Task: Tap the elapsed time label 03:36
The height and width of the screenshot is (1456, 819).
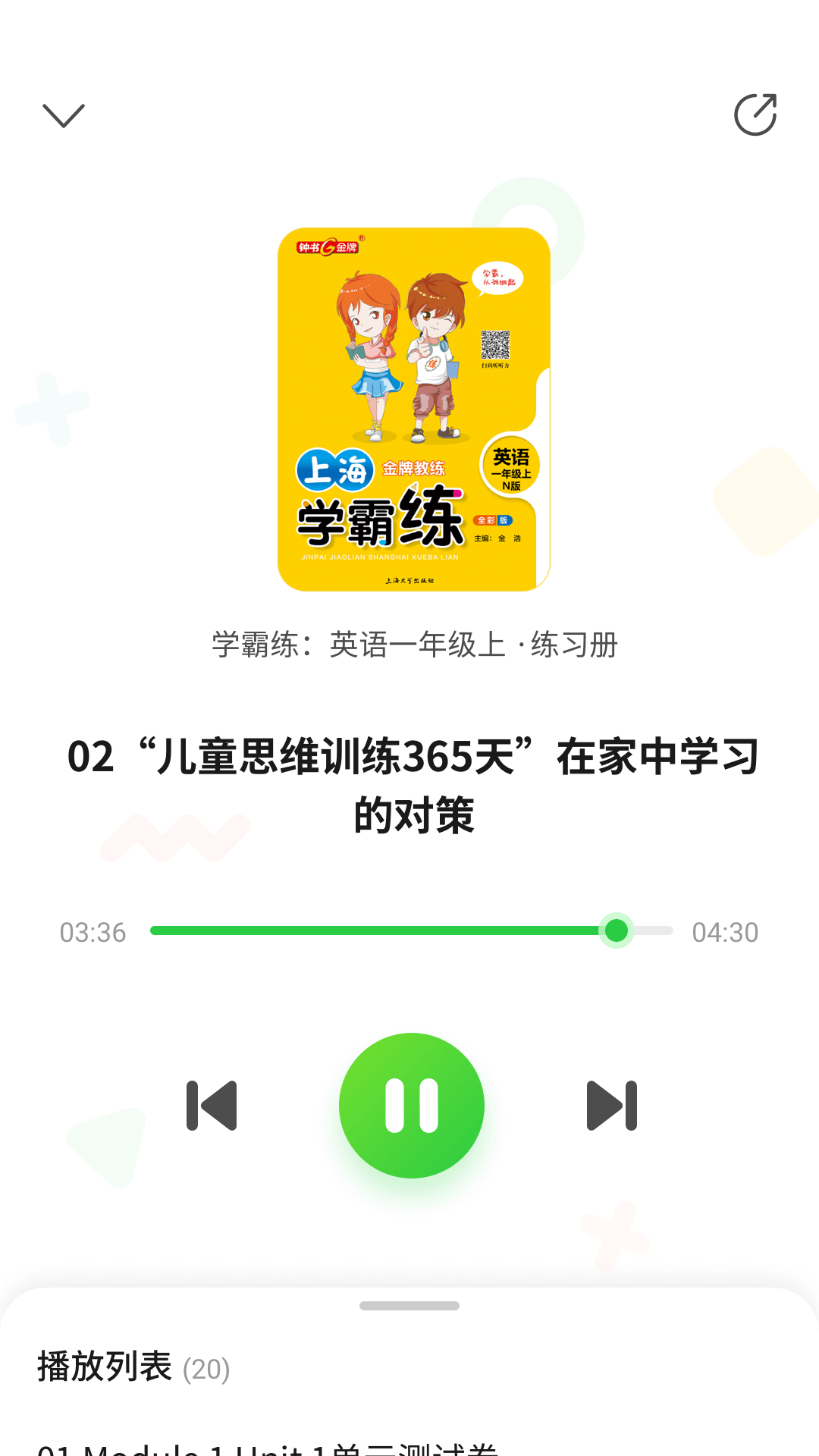Action: coord(93,932)
